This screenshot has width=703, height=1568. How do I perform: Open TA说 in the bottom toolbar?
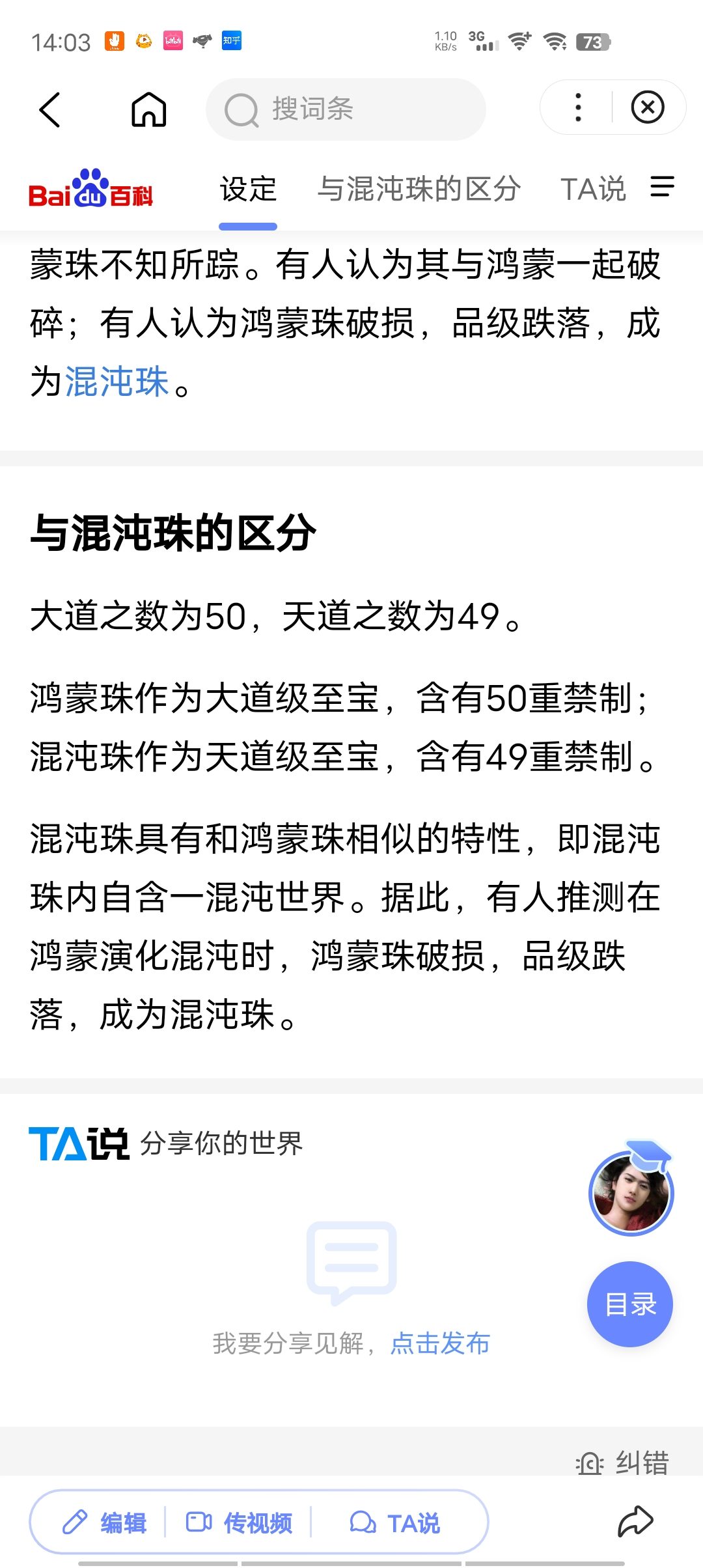click(394, 1522)
